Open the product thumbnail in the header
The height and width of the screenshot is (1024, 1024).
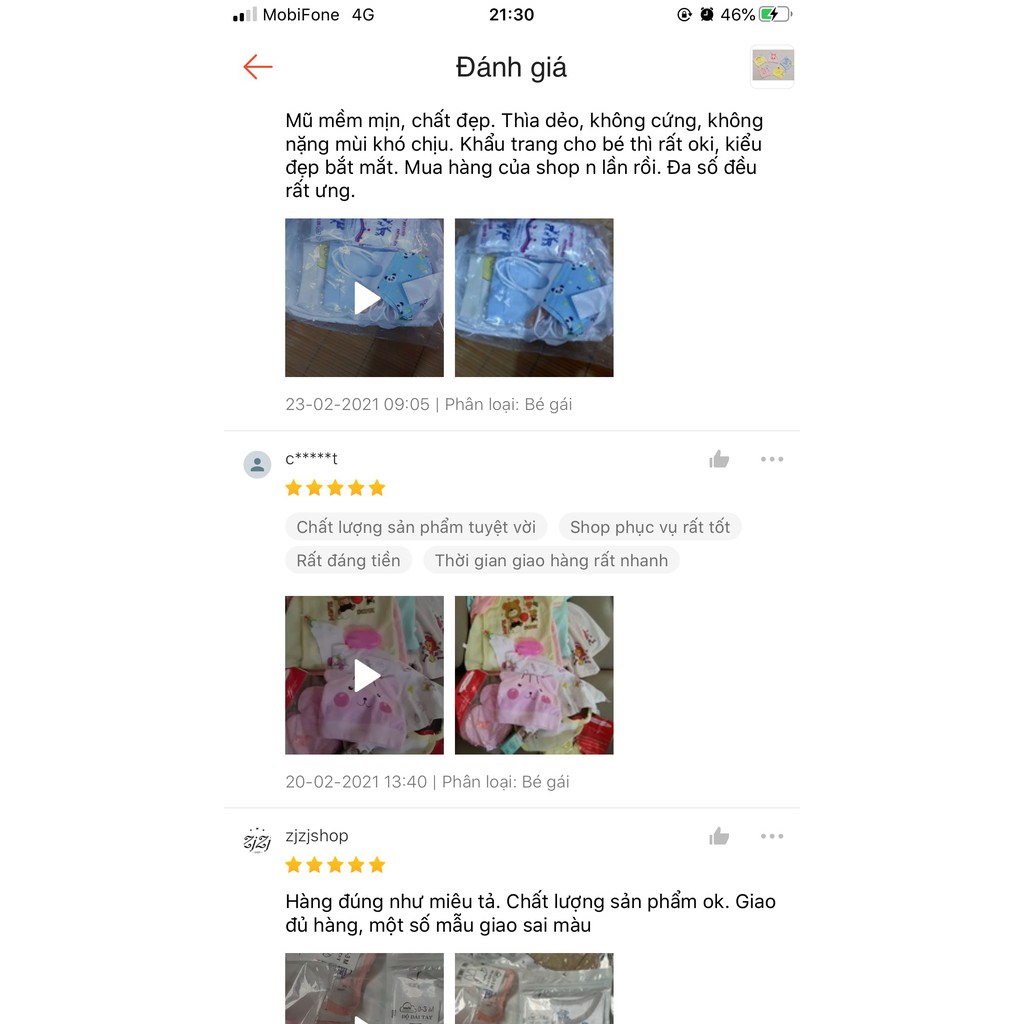pos(772,66)
